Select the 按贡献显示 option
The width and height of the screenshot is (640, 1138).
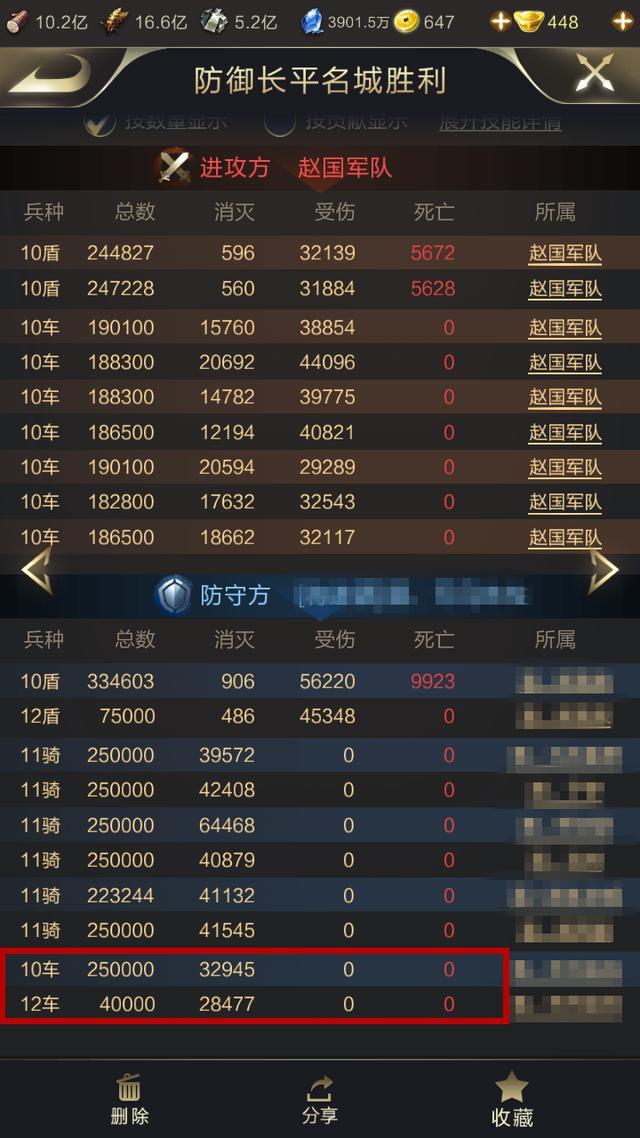pos(280,123)
